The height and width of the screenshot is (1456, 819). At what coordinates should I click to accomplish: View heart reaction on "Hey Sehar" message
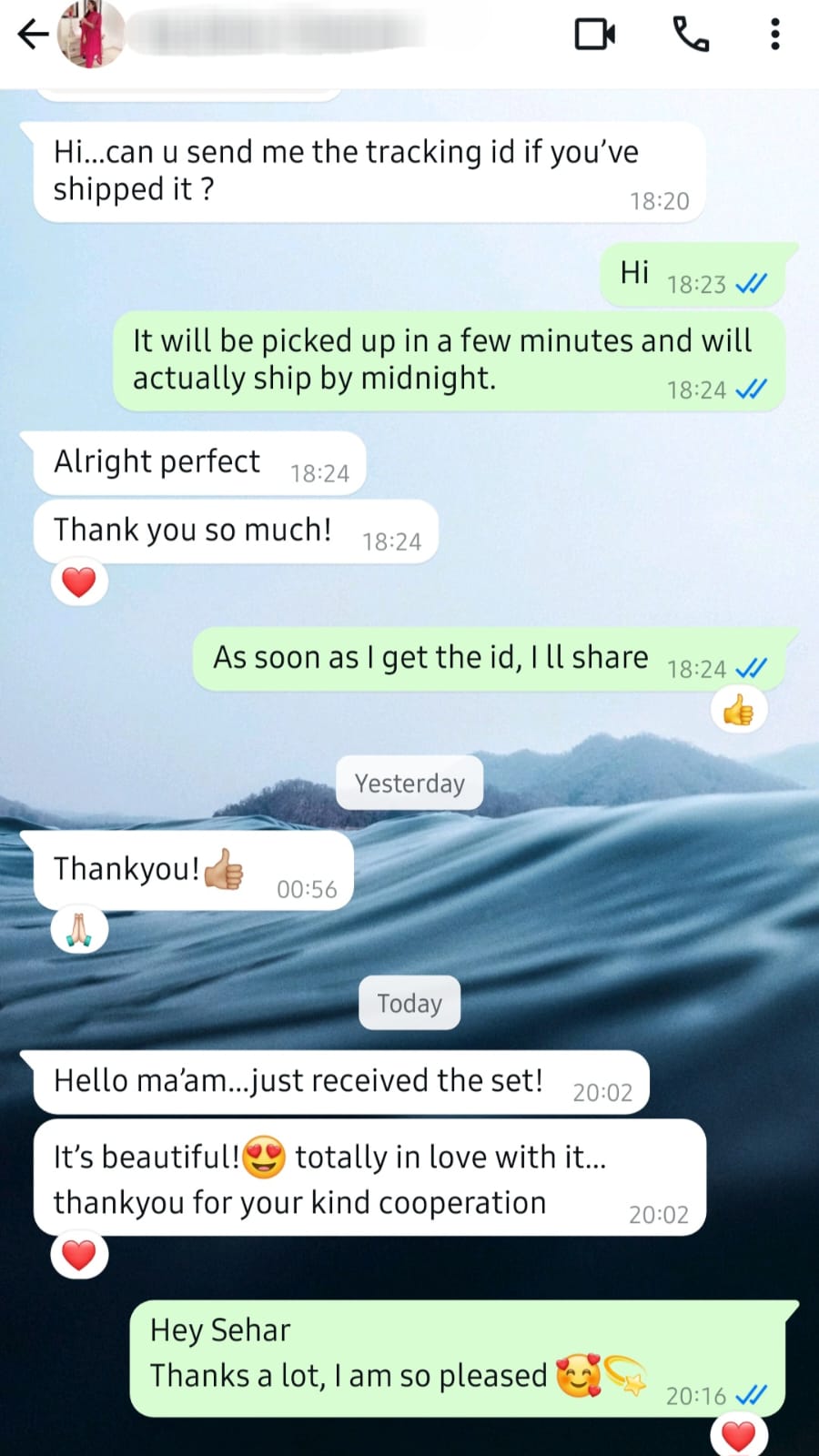[x=738, y=1436]
